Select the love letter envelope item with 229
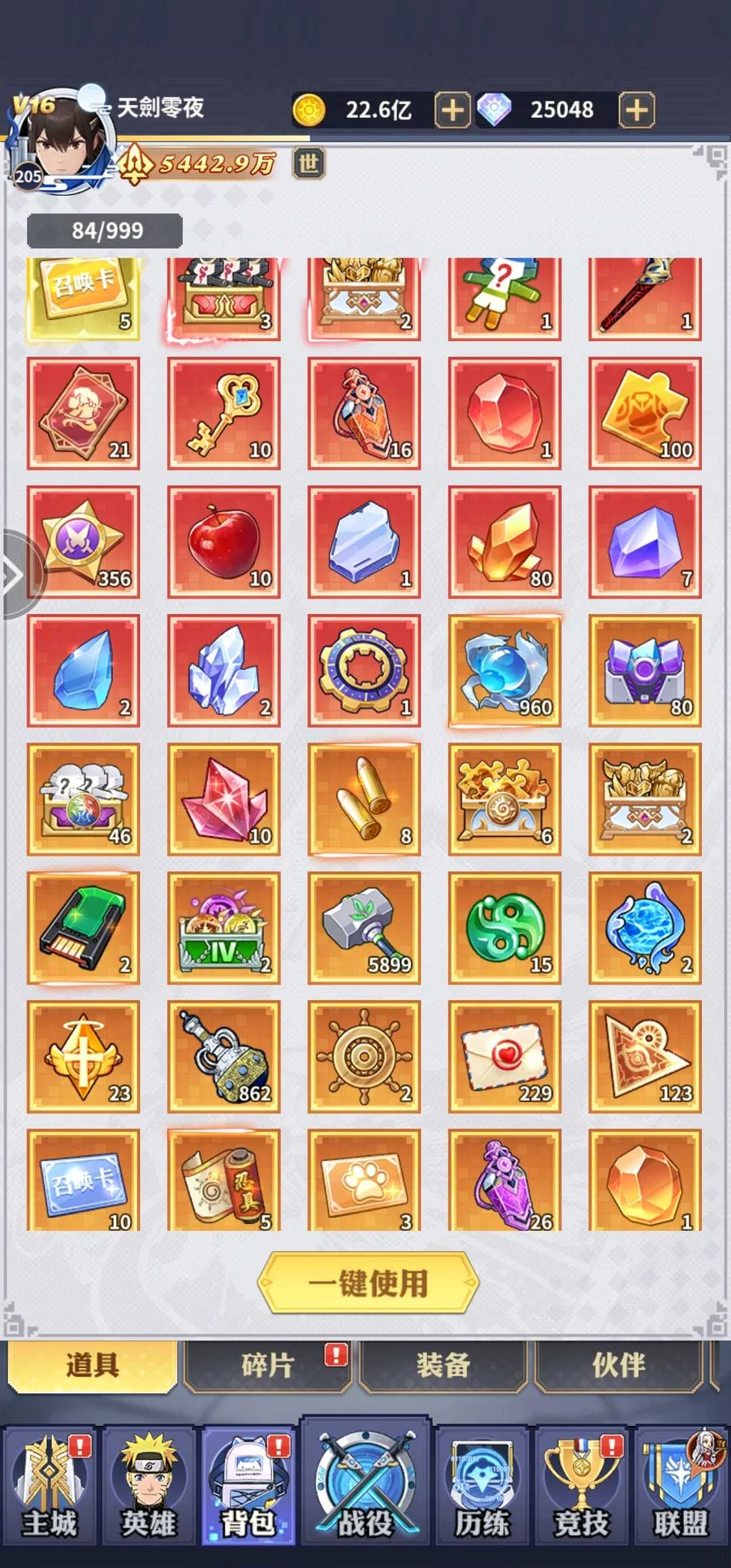This screenshot has height=1568, width=731. pyautogui.click(x=505, y=1056)
